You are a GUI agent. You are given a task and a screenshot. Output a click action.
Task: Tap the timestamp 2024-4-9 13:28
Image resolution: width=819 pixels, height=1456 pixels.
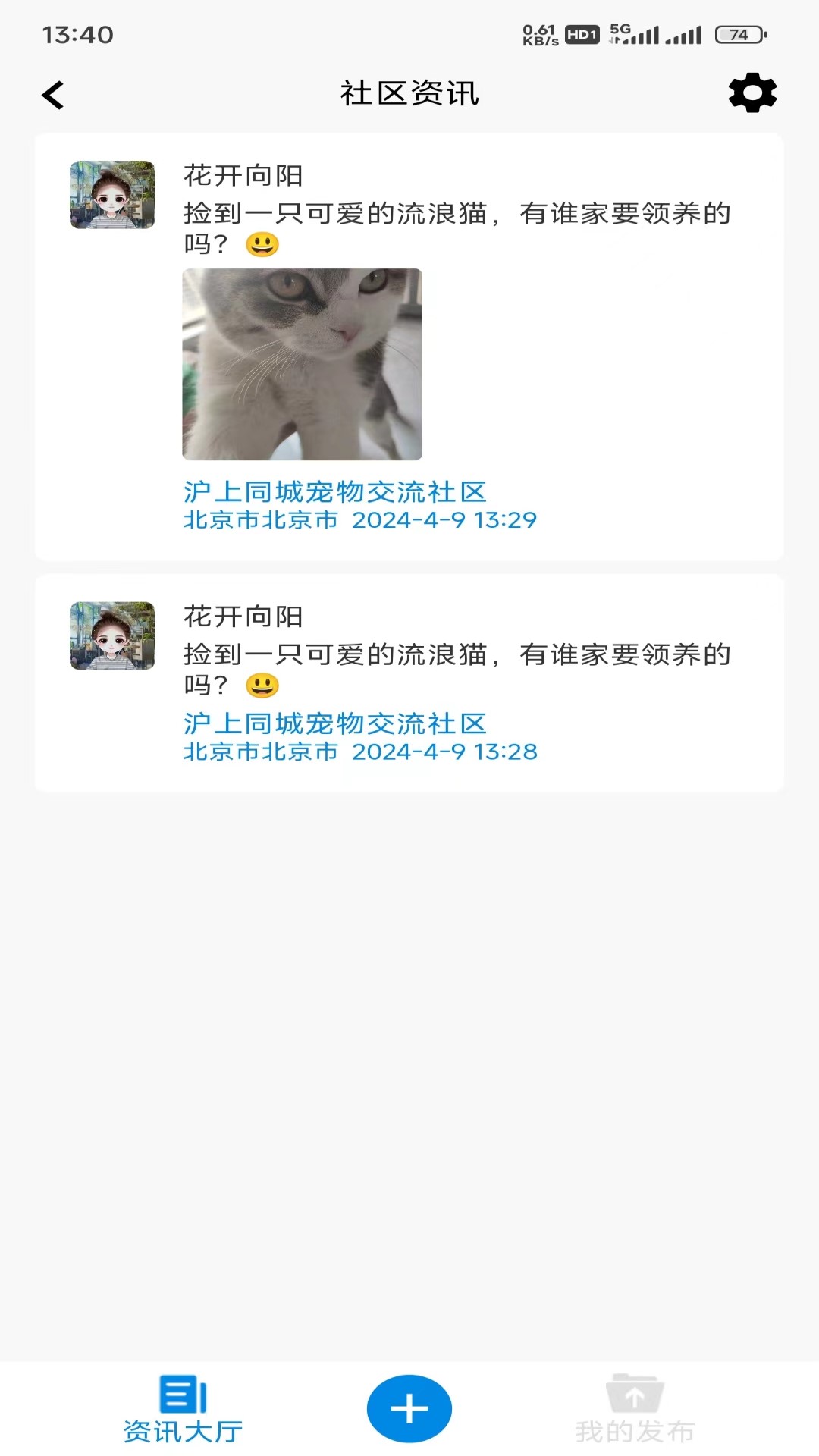coord(446,752)
